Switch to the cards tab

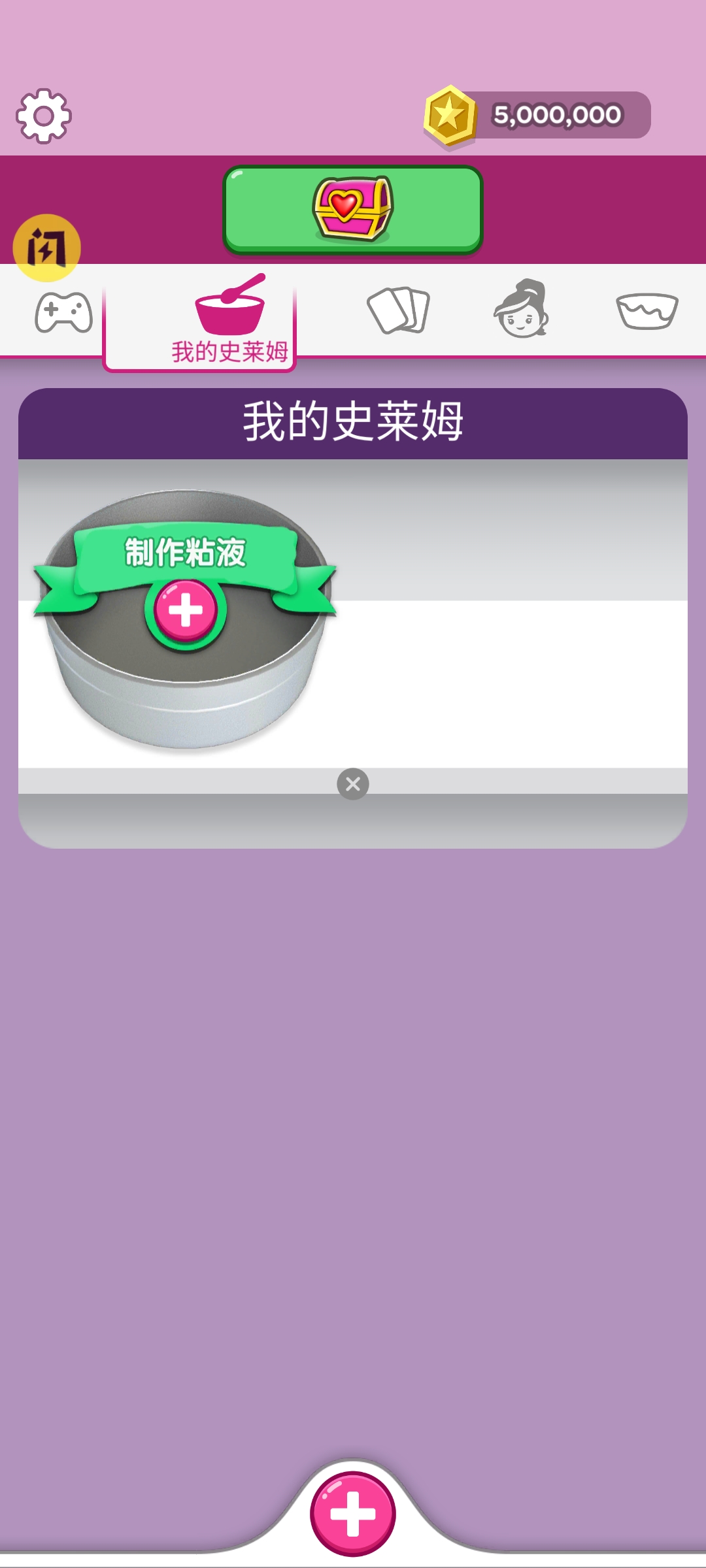coord(398,310)
